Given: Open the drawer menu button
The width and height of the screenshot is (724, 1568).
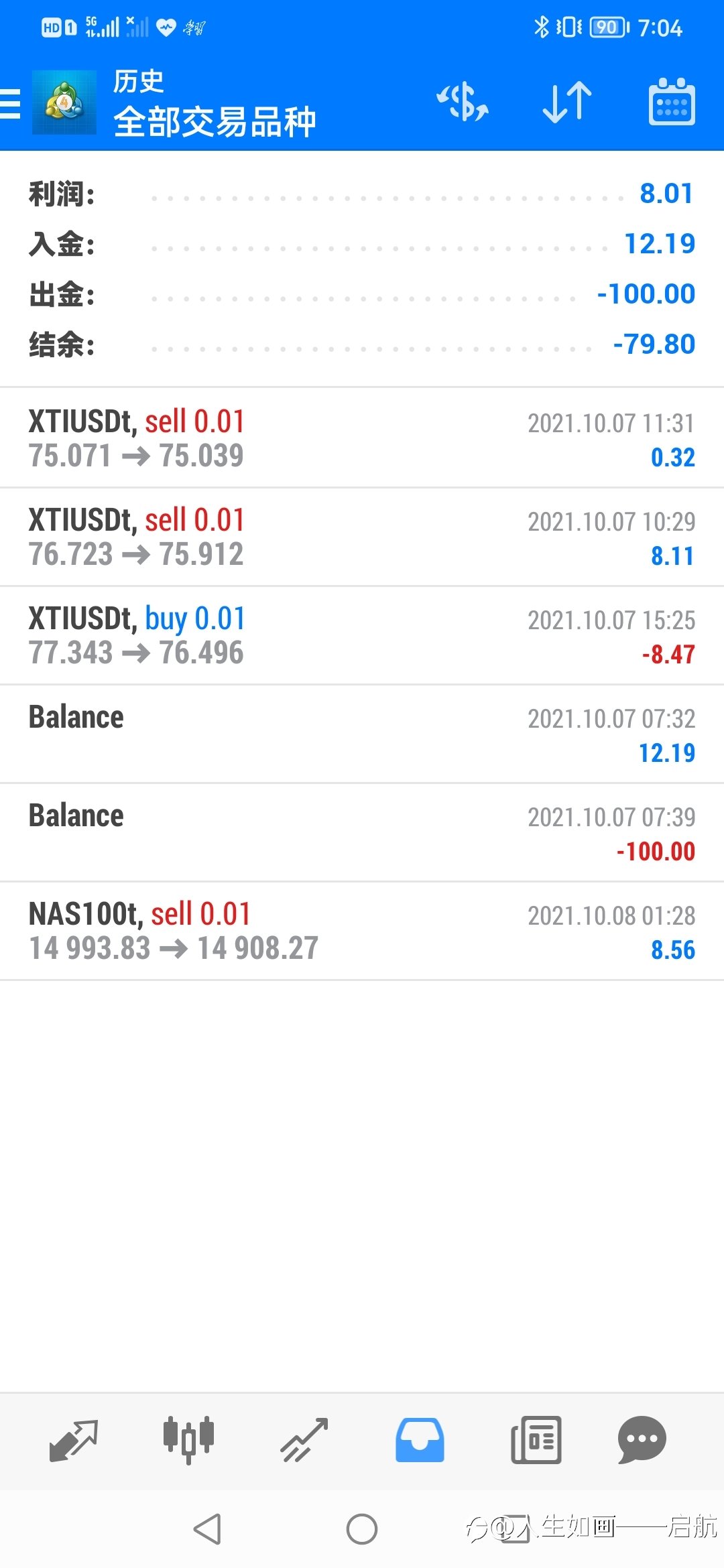Looking at the screenshot, I should [11, 104].
